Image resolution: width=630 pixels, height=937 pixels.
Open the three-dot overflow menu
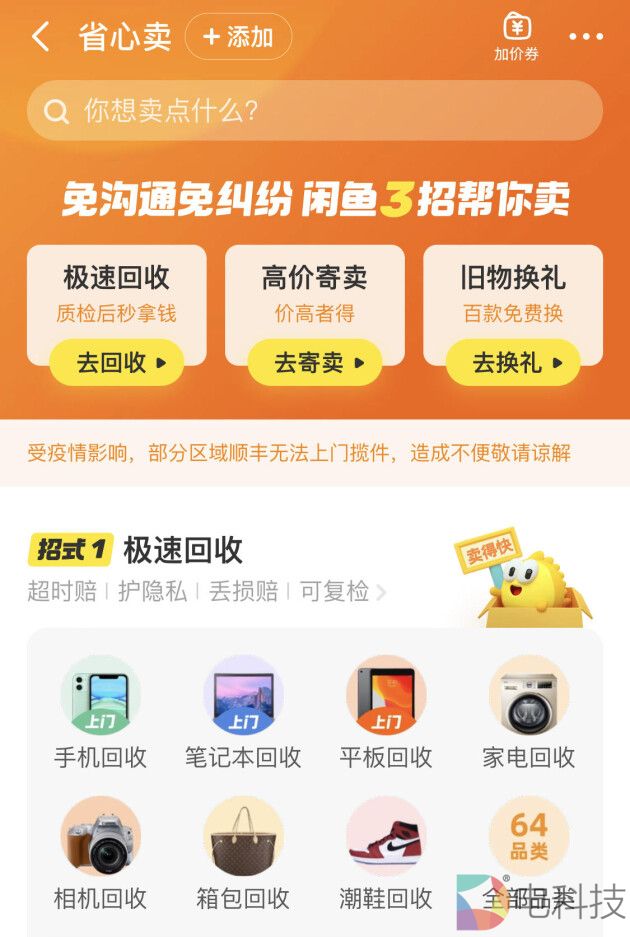pyautogui.click(x=586, y=37)
